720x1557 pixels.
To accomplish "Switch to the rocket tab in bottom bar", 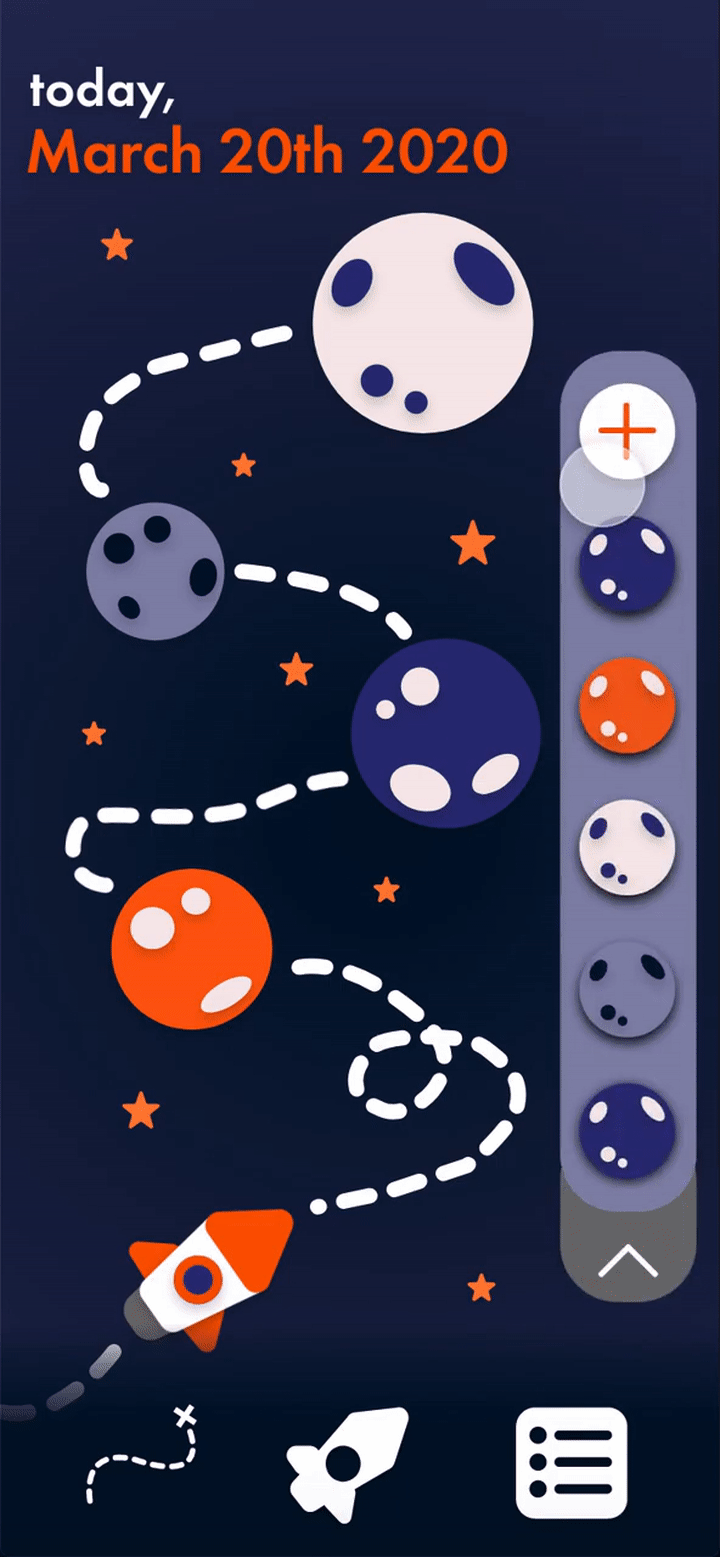I will tap(348, 1461).
